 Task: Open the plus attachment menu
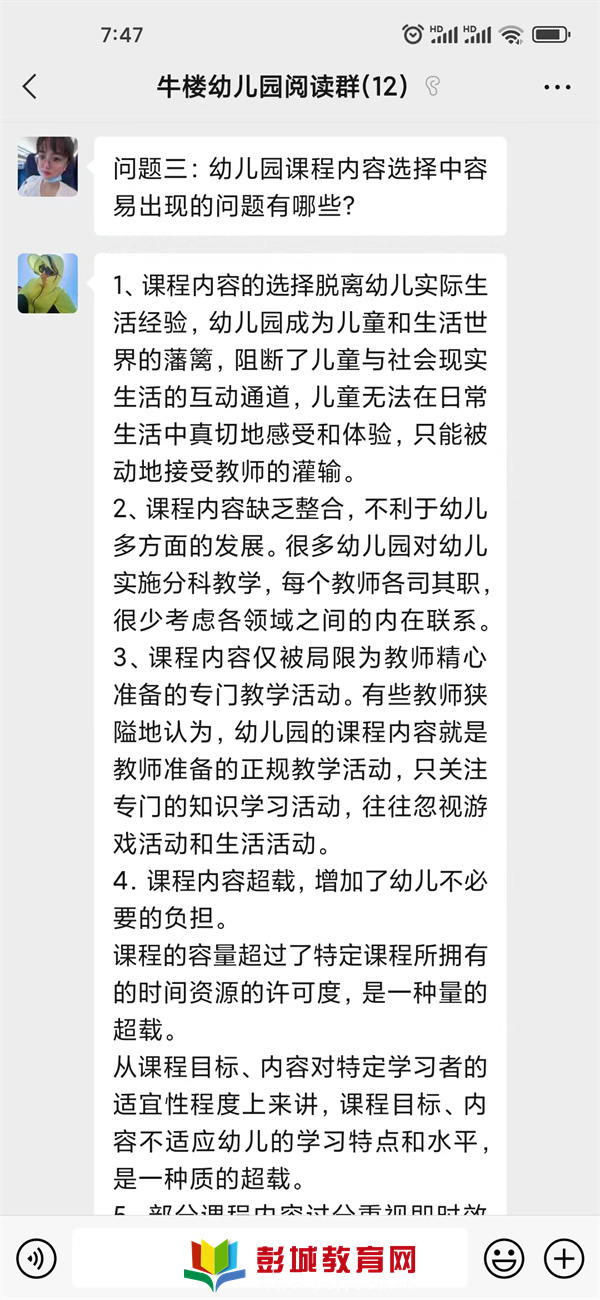[x=563, y=1257]
